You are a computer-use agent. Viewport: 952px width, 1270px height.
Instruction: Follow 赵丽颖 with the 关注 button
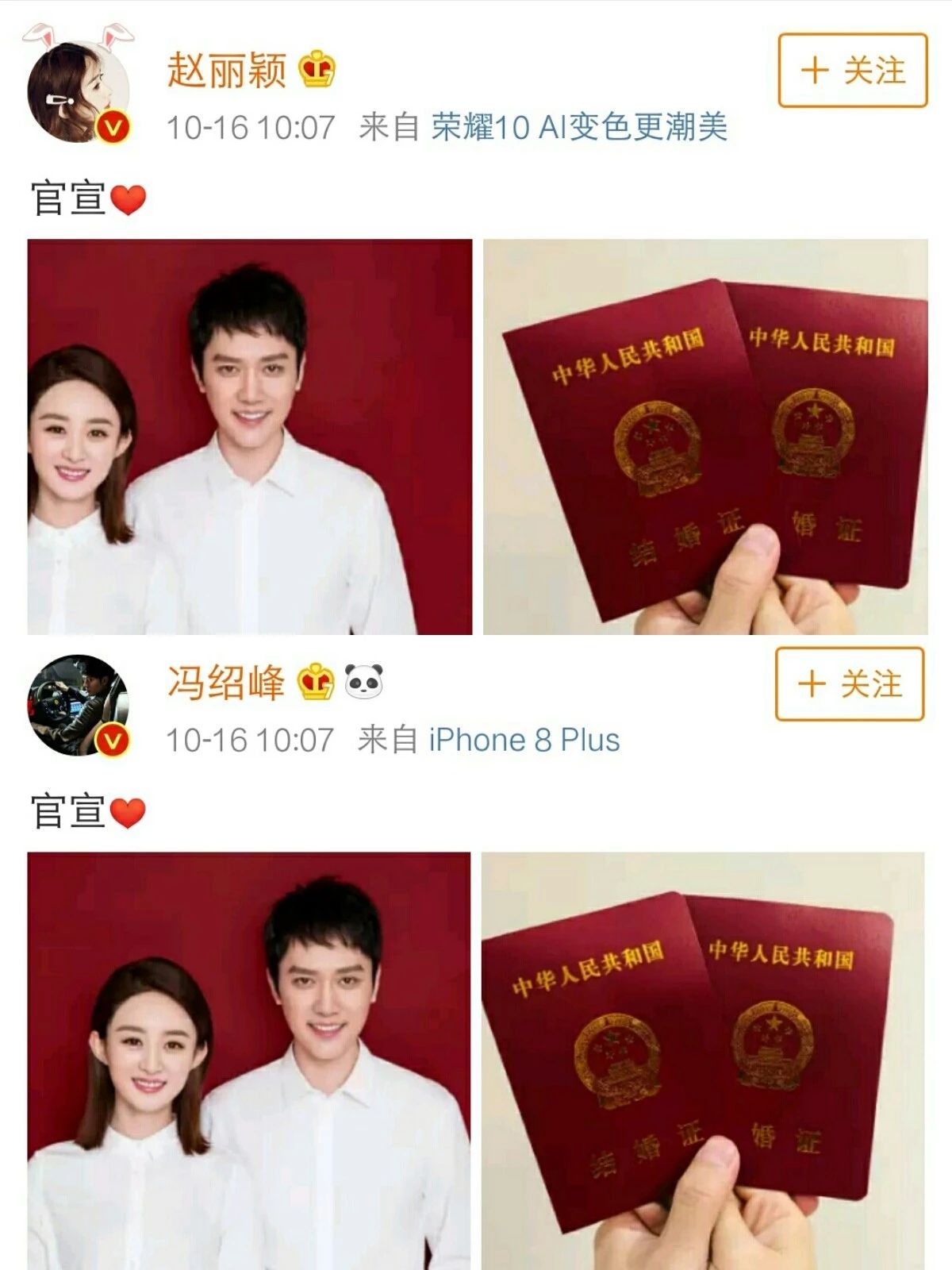pos(852,71)
